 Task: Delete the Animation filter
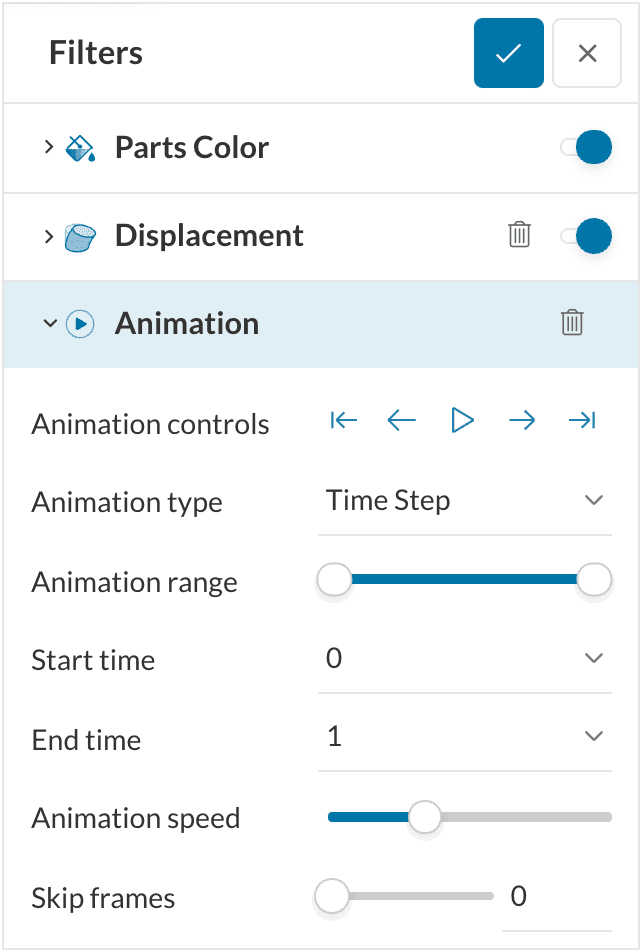coord(571,323)
